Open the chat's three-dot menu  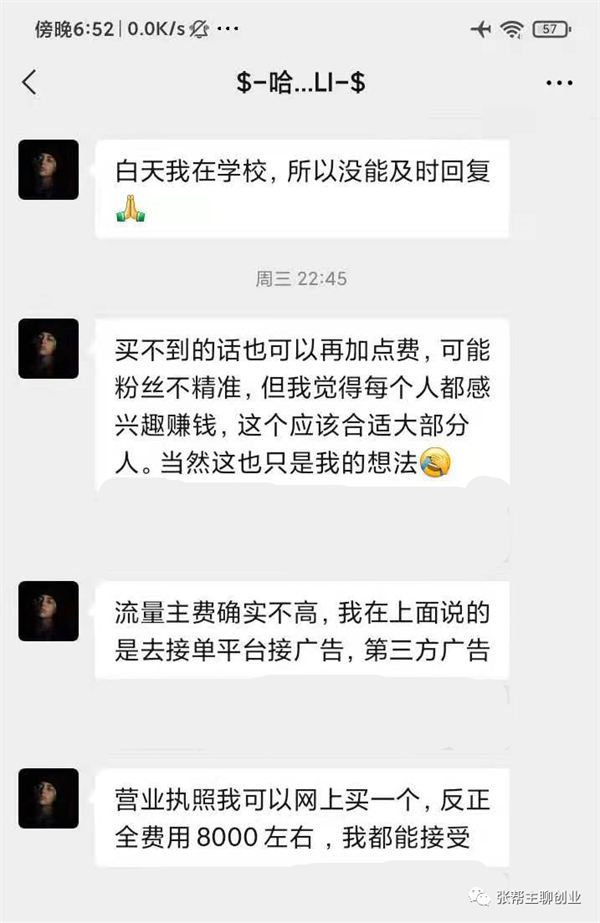559,83
